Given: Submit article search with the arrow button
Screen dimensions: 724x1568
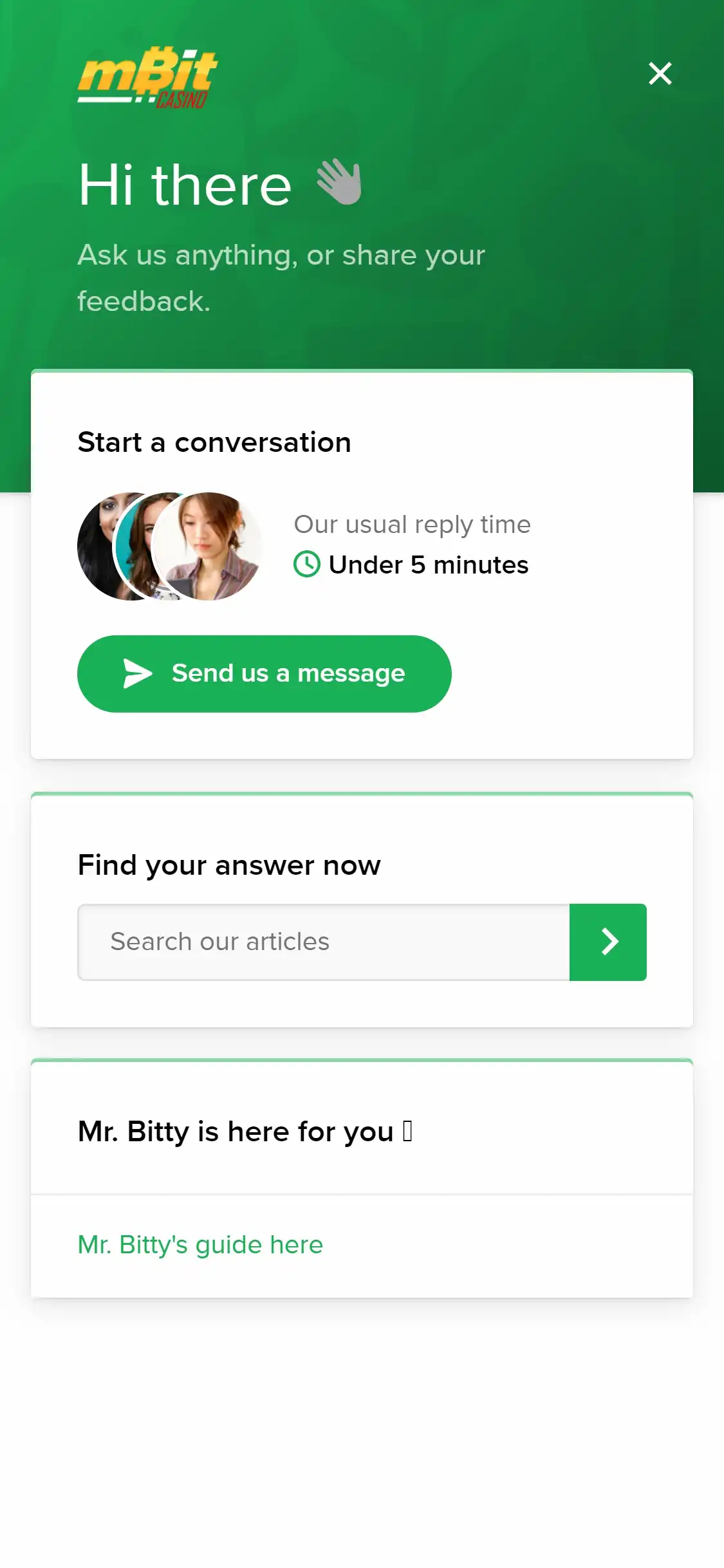Looking at the screenshot, I should coord(608,942).
